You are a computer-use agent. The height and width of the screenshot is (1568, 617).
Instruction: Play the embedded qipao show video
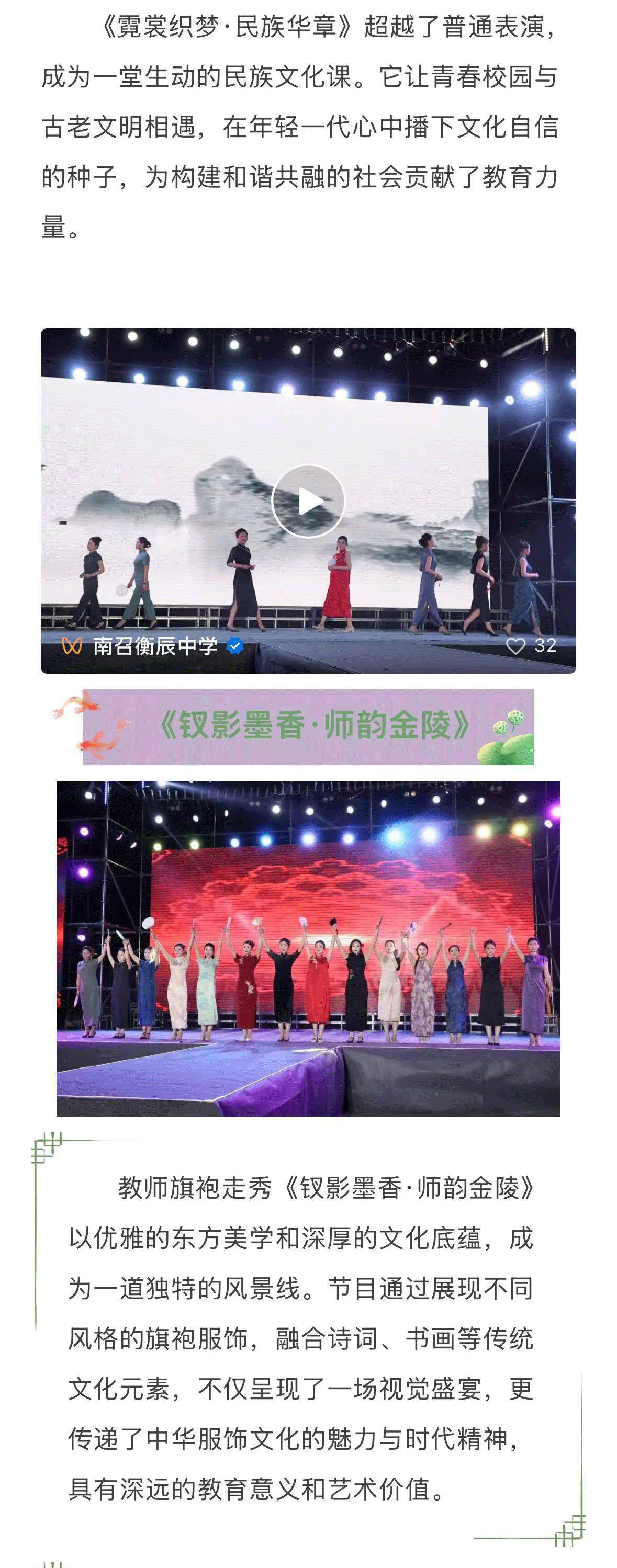[308, 501]
